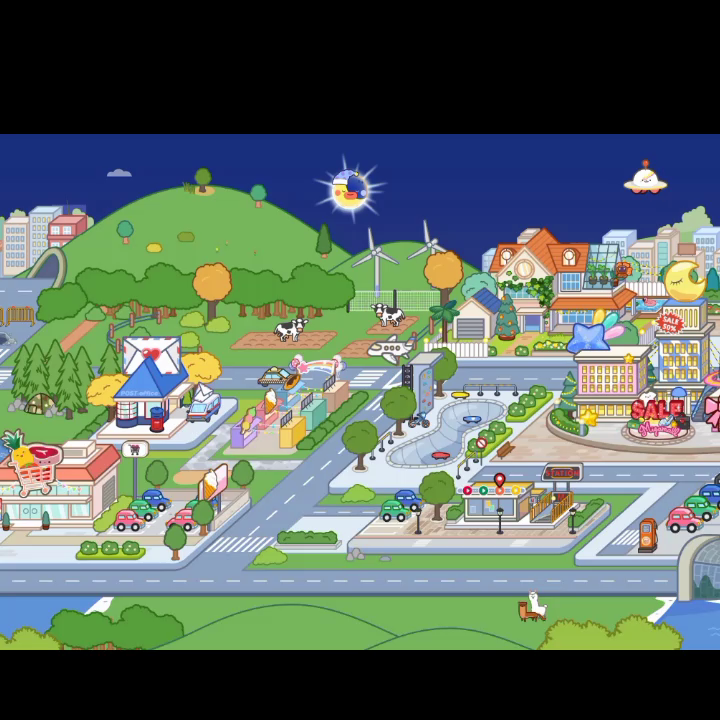The image size is (720, 720).
Task: Open the ice cream playground area
Action: (290, 405)
